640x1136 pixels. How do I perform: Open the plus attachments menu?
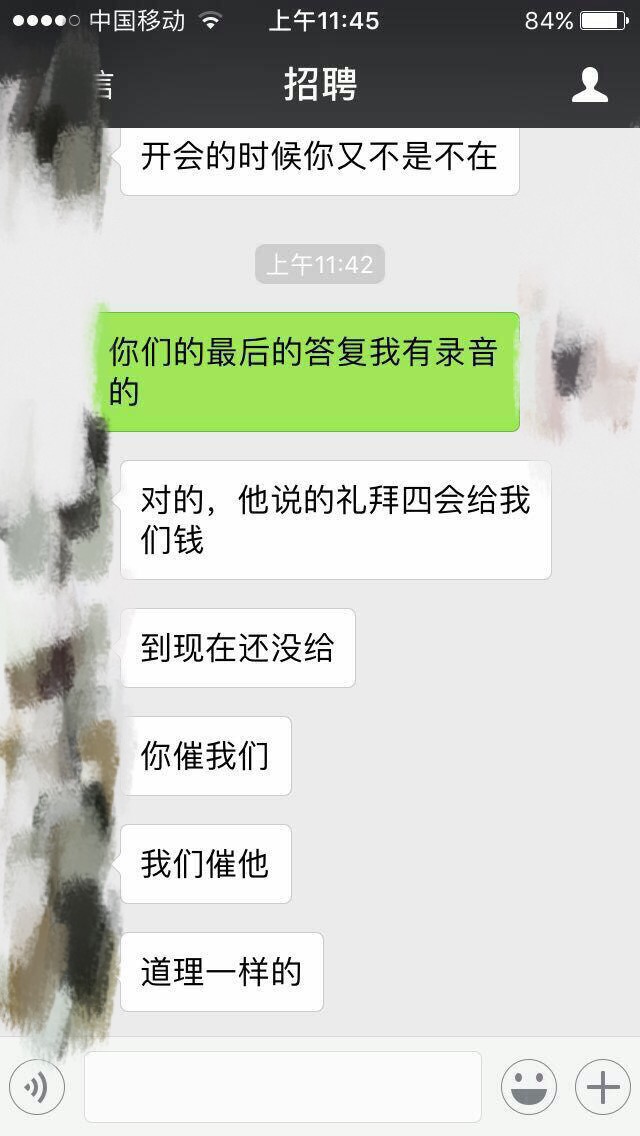click(x=602, y=1087)
